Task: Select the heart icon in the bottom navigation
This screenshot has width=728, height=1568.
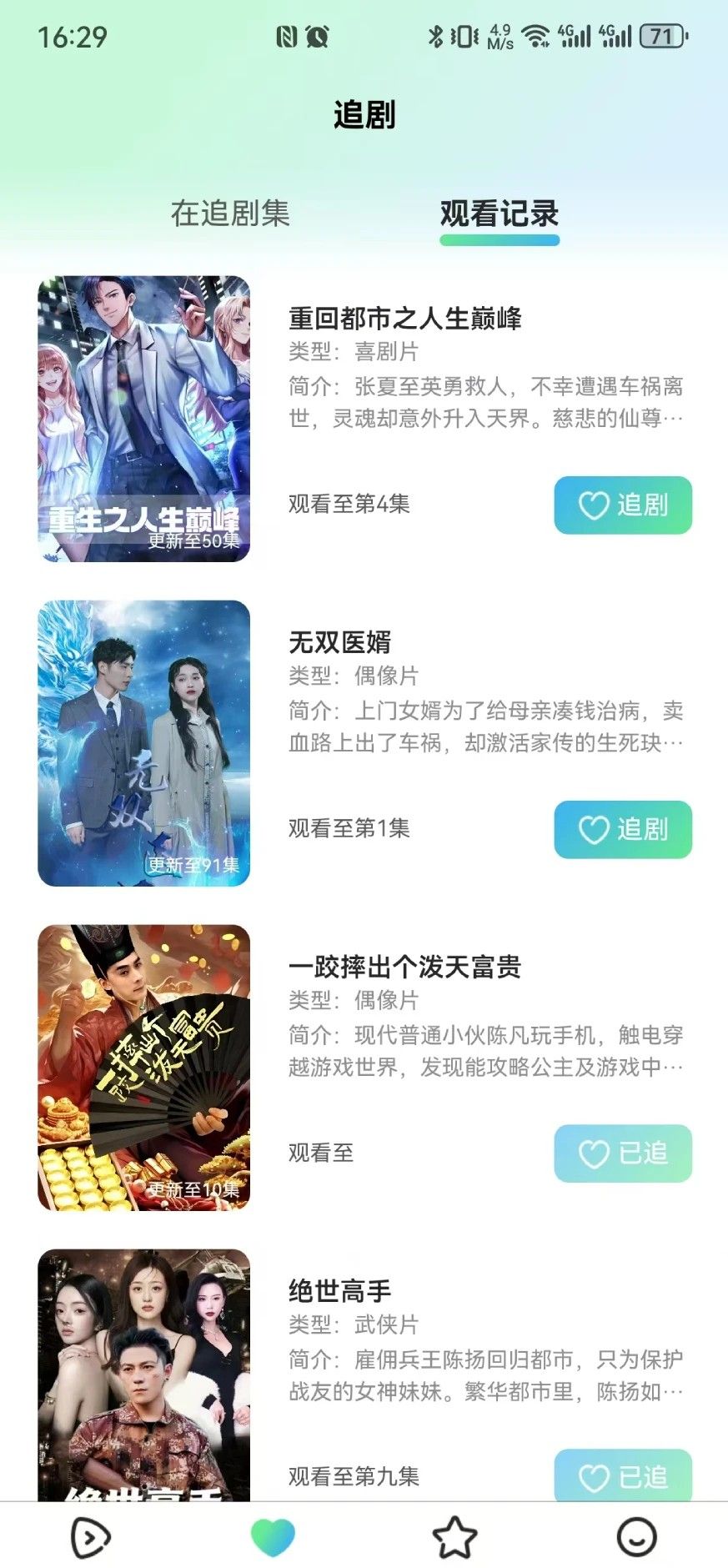Action: (x=274, y=1533)
